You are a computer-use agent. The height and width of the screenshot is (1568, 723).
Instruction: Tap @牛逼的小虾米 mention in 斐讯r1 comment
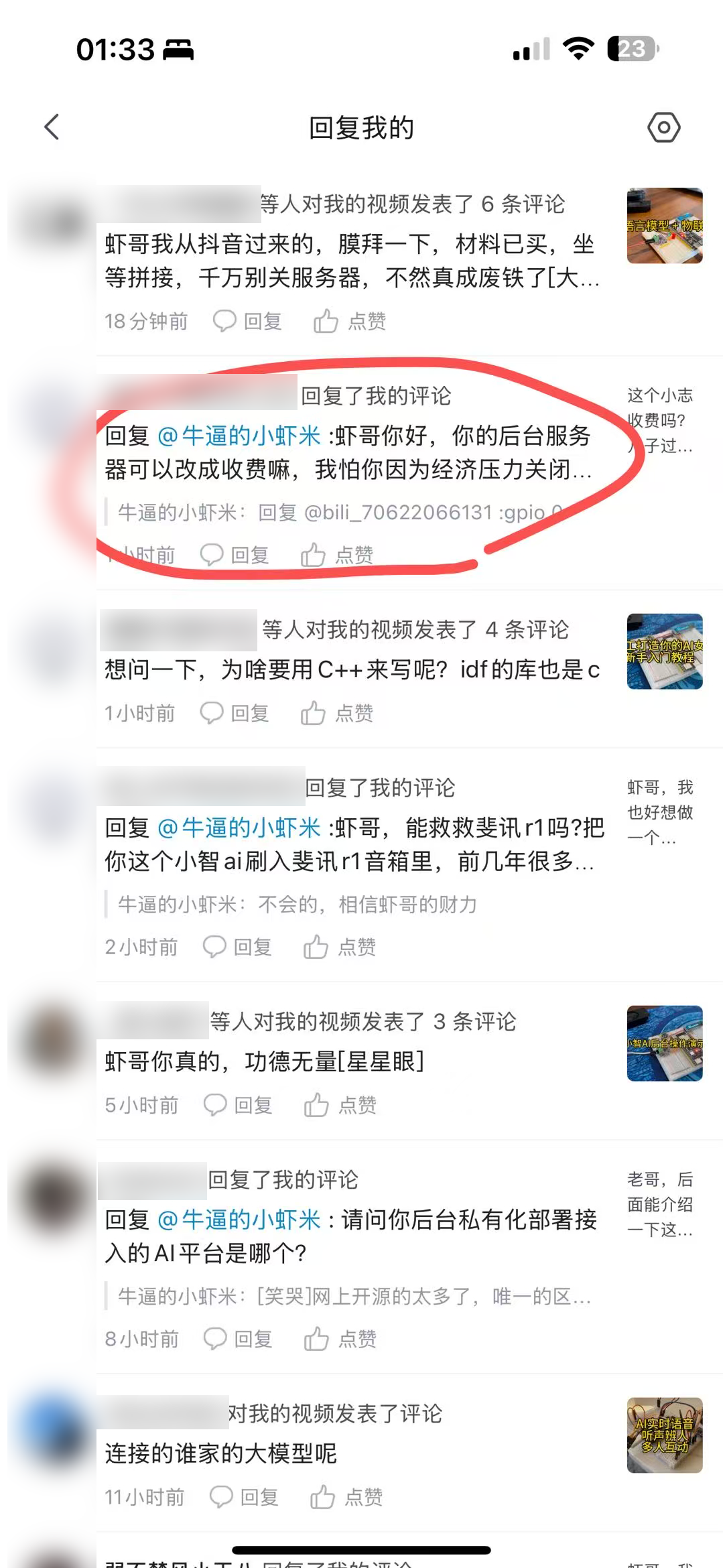pos(239,828)
